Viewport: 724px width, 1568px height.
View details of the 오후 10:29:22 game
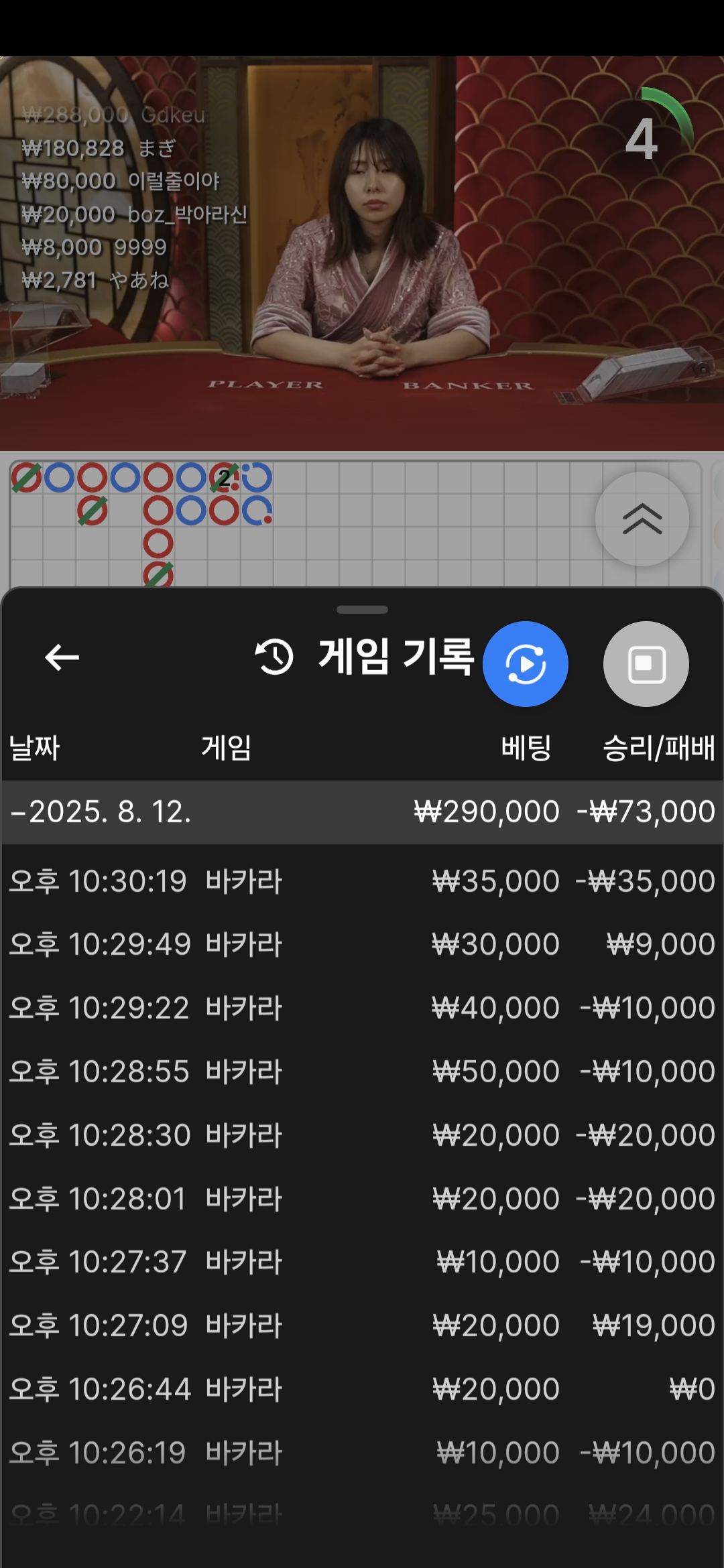[x=362, y=1008]
